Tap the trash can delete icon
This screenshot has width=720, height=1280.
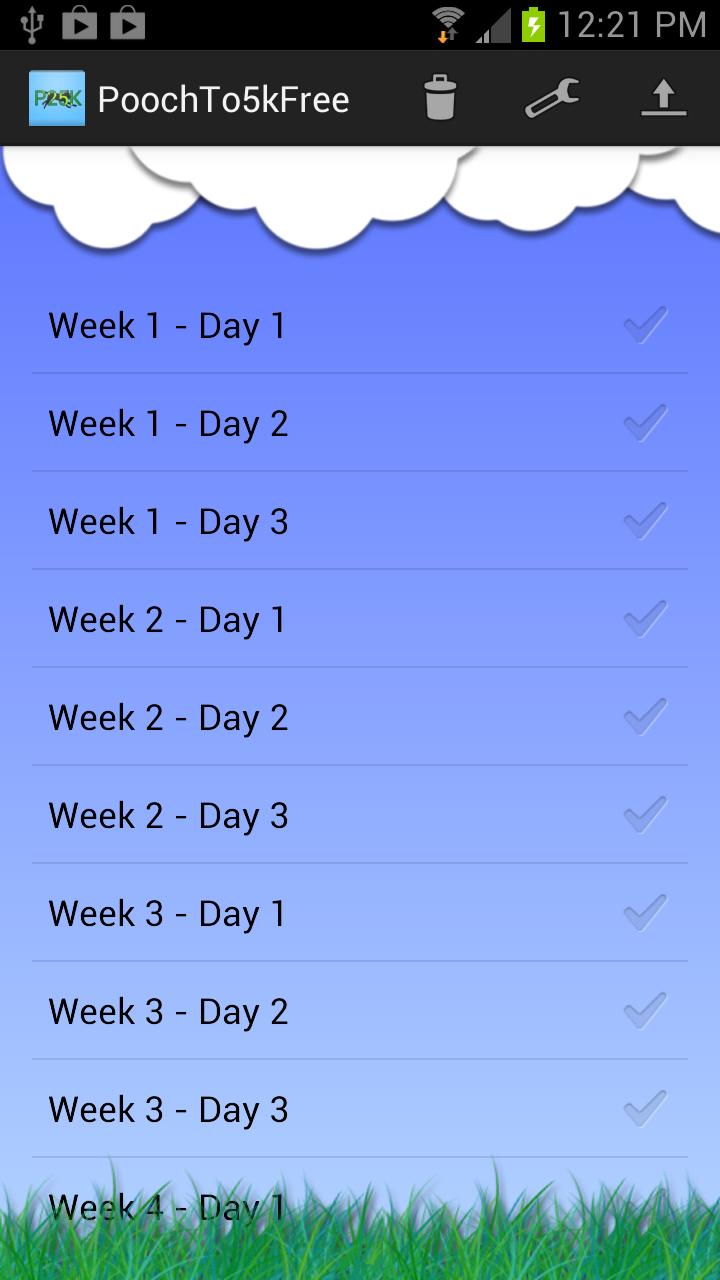[x=440, y=98]
